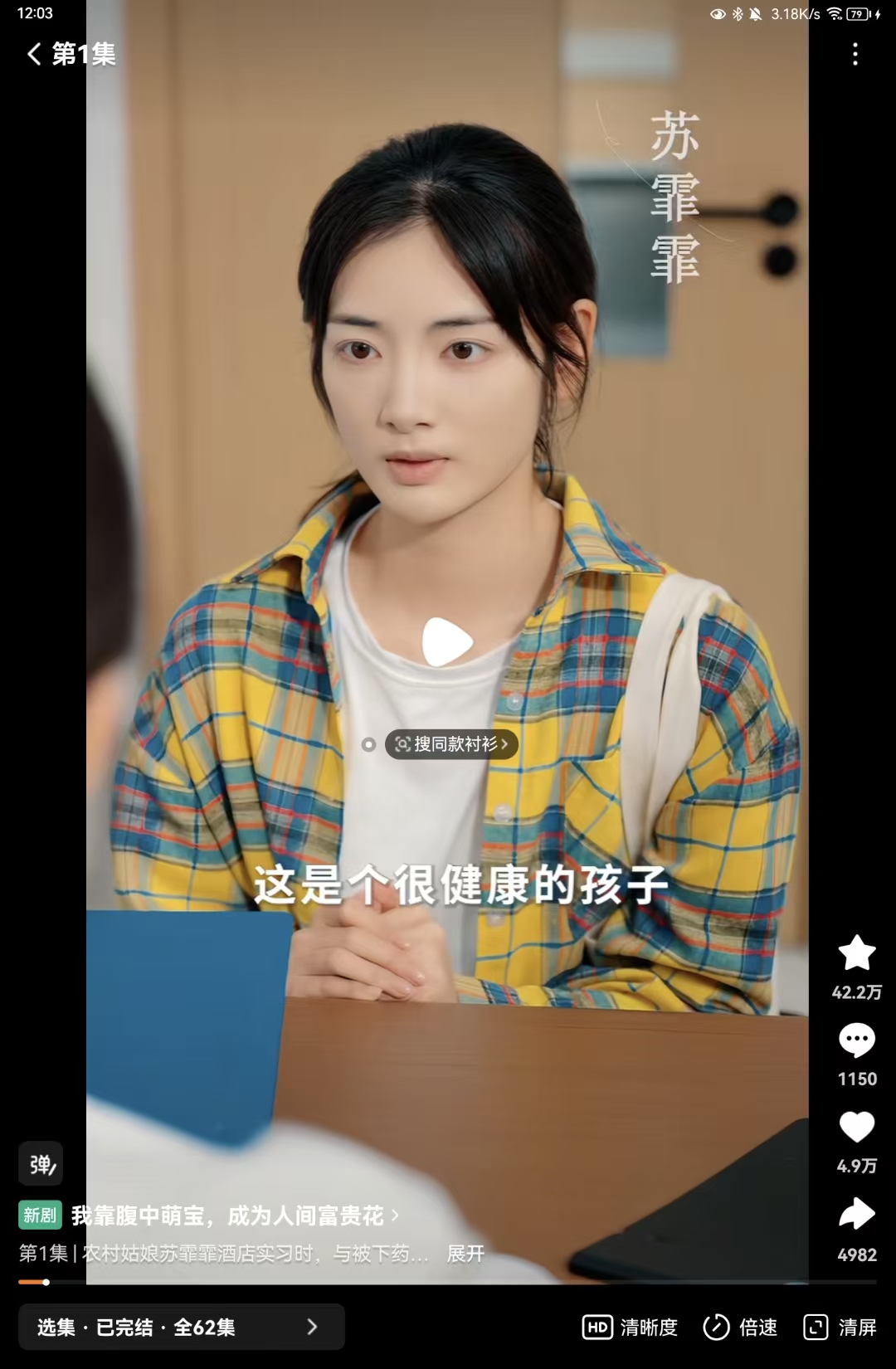Expand the episode description with 展开
896x1369 pixels.
465,1253
